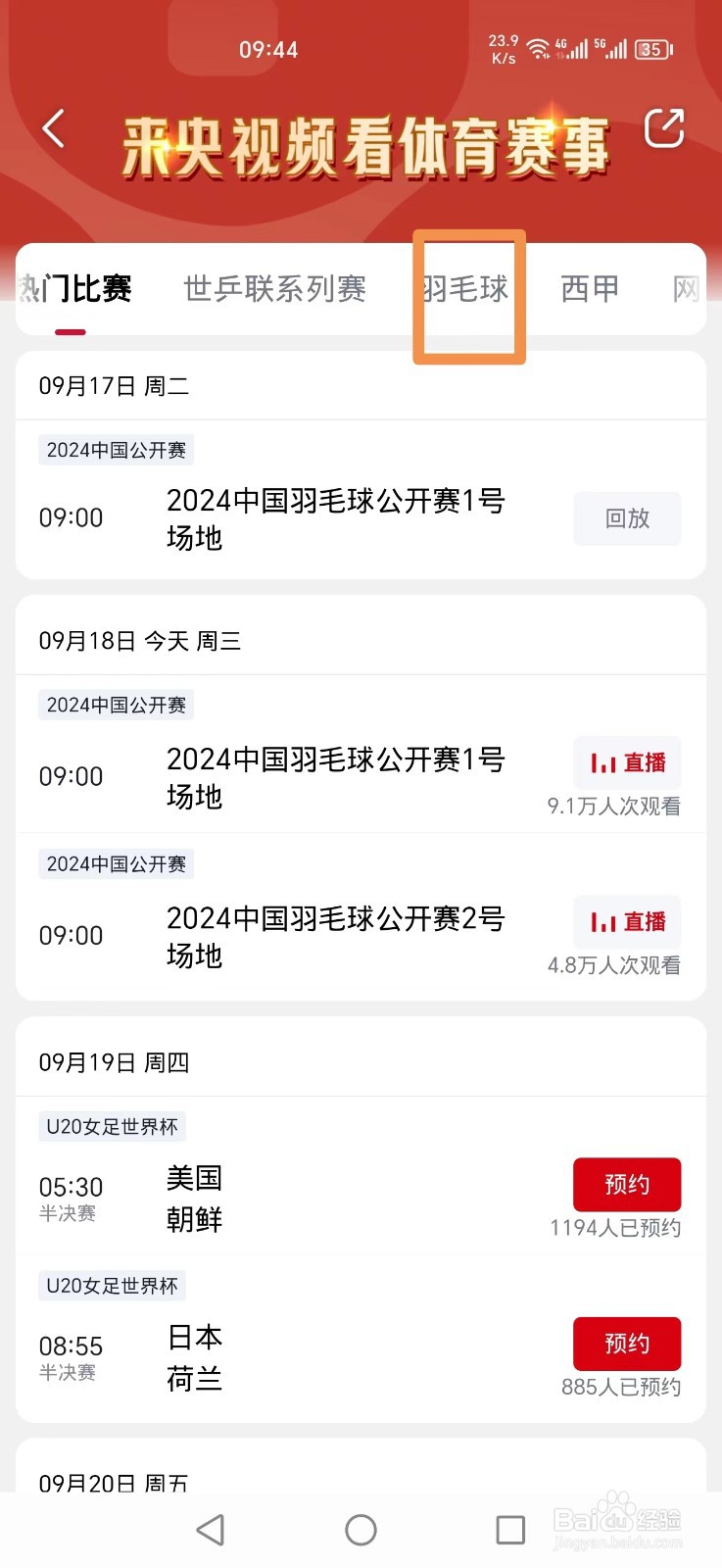722x1568 pixels.
Task: Watch the 回放 of September 17 match
Action: click(x=627, y=518)
